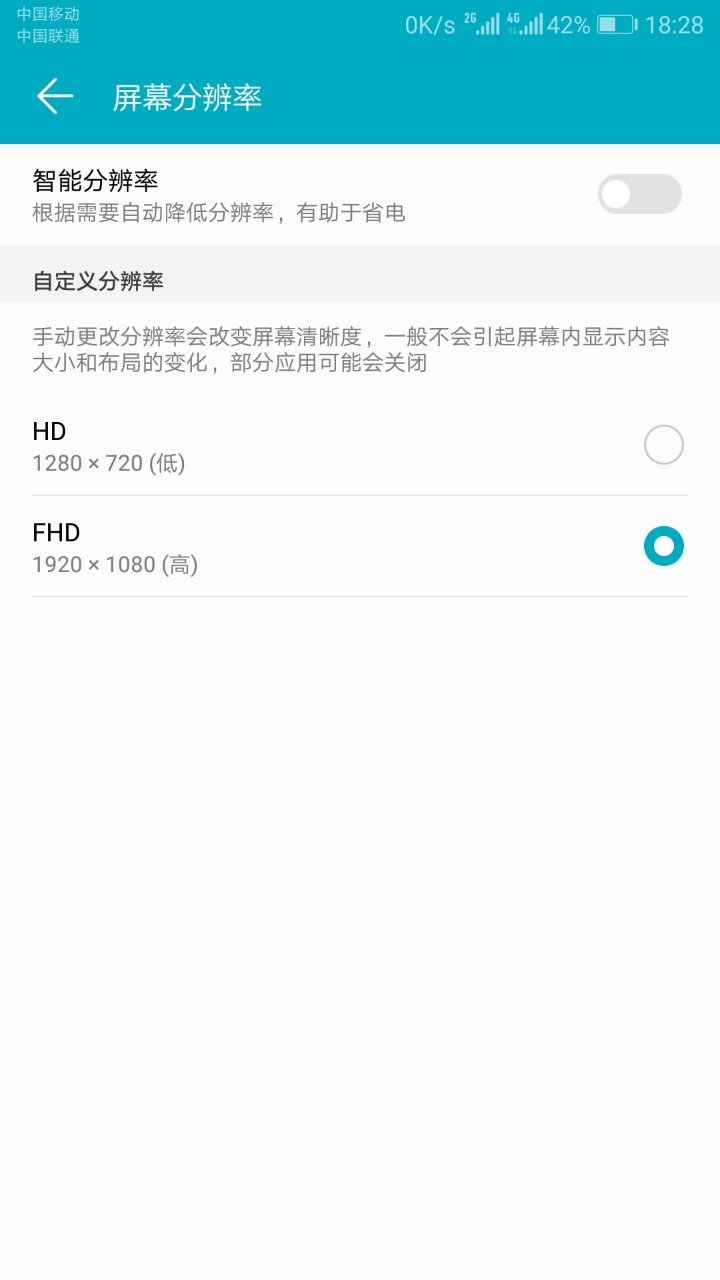Select the FHD resolution radio button
Image resolution: width=720 pixels, height=1280 pixels.
pyautogui.click(x=663, y=546)
